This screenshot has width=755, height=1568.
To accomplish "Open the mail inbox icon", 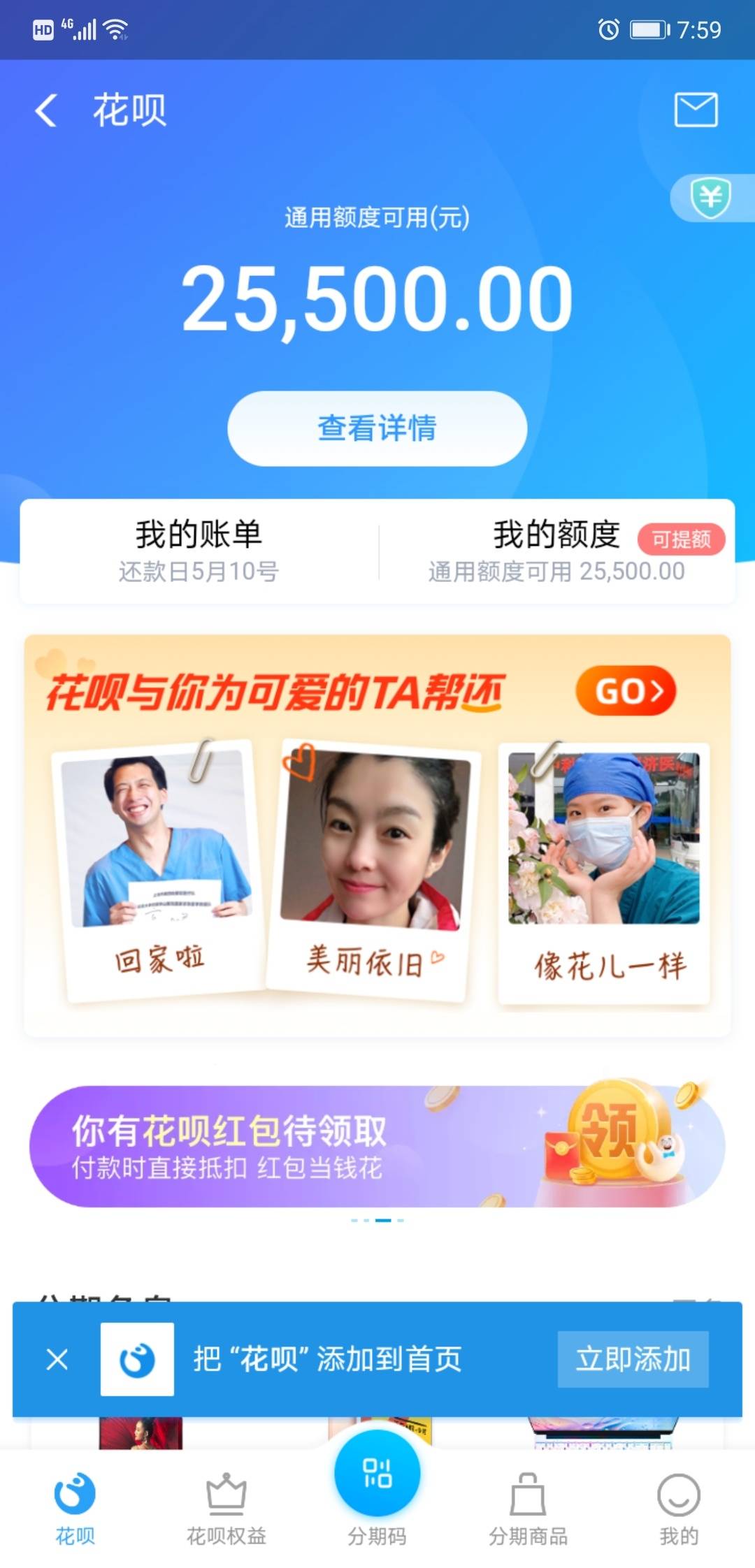I will tap(696, 110).
